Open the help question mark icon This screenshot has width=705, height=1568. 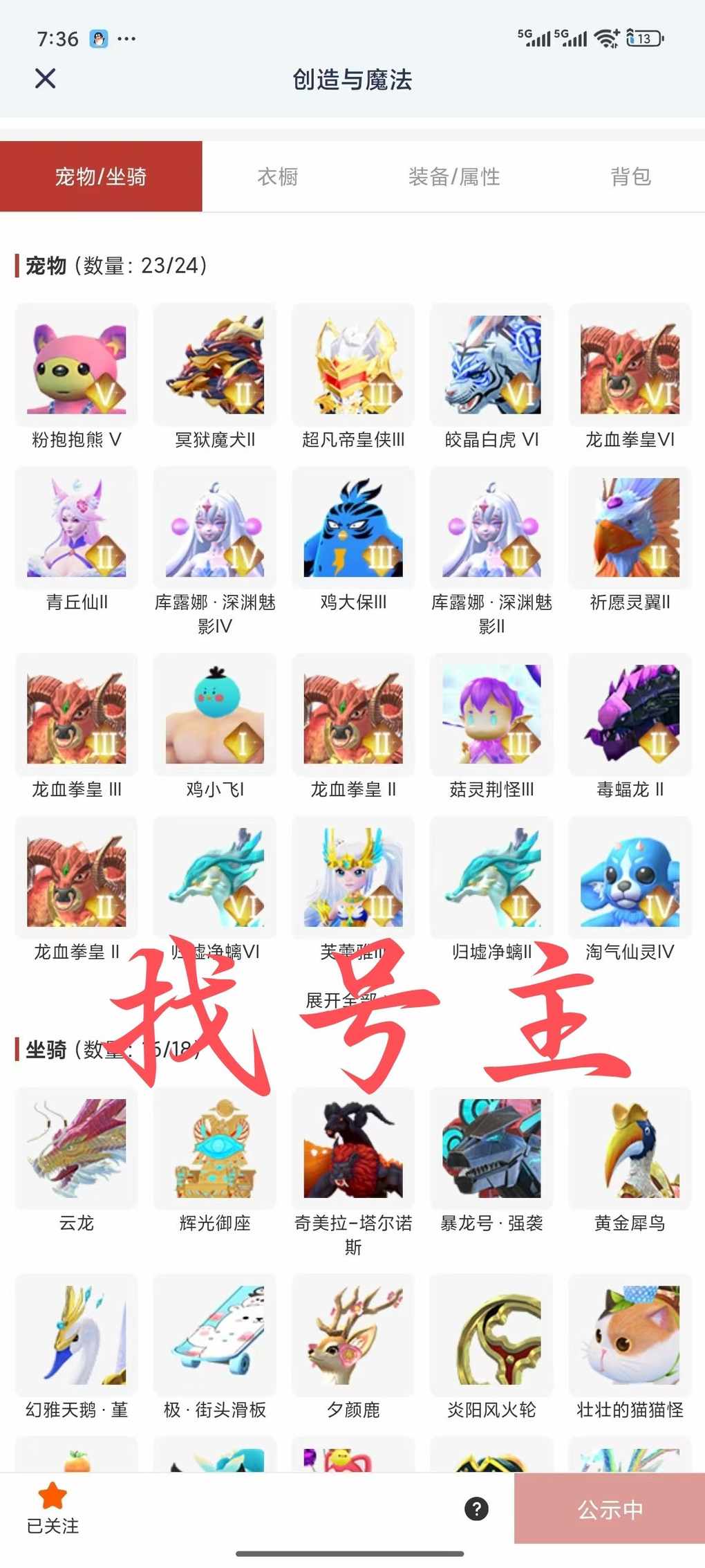(476, 1509)
